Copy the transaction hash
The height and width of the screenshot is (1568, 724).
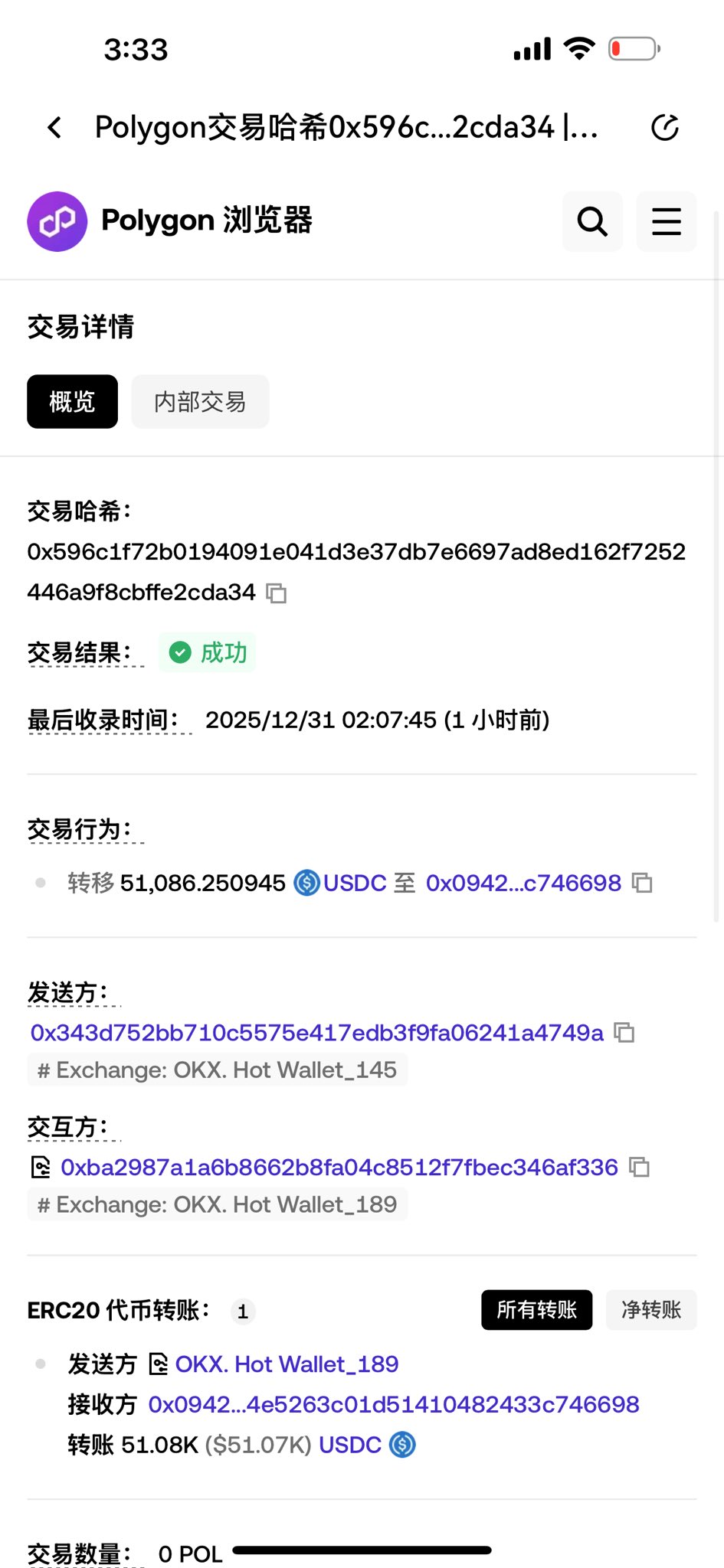pos(277,593)
